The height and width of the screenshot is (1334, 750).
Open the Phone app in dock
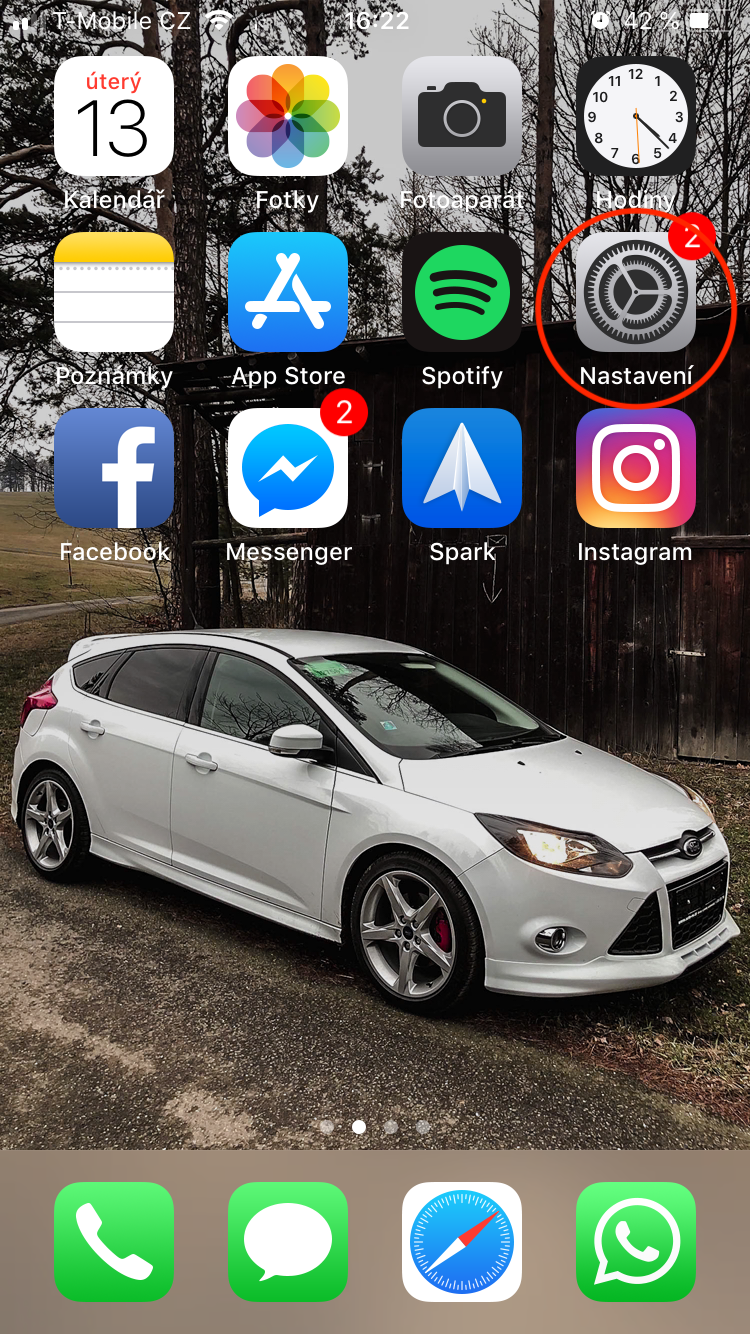[x=114, y=1242]
